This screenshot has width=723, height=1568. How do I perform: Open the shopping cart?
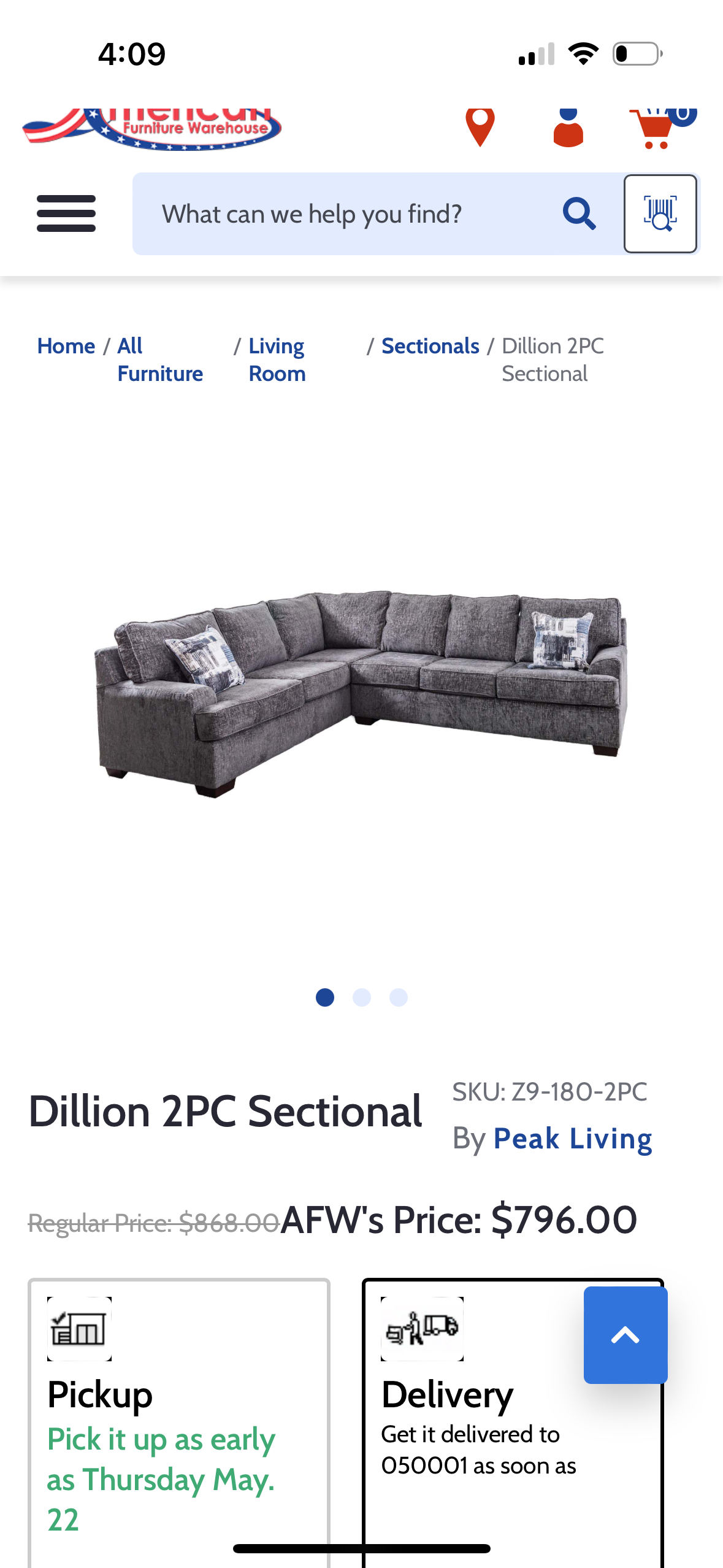[657, 128]
